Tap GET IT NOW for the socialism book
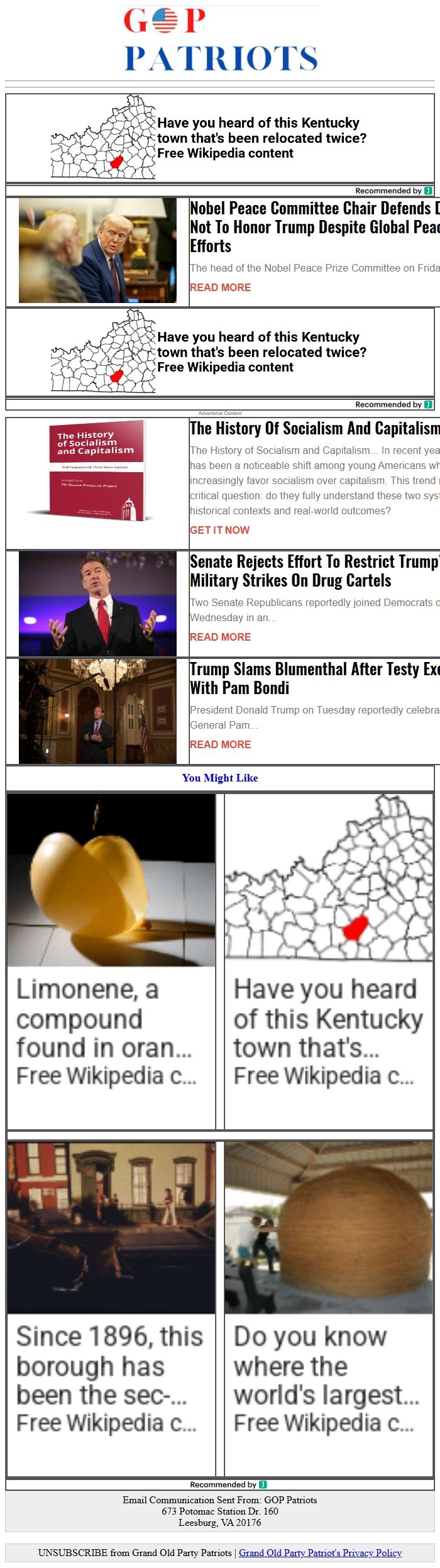The width and height of the screenshot is (440, 1568). [219, 530]
